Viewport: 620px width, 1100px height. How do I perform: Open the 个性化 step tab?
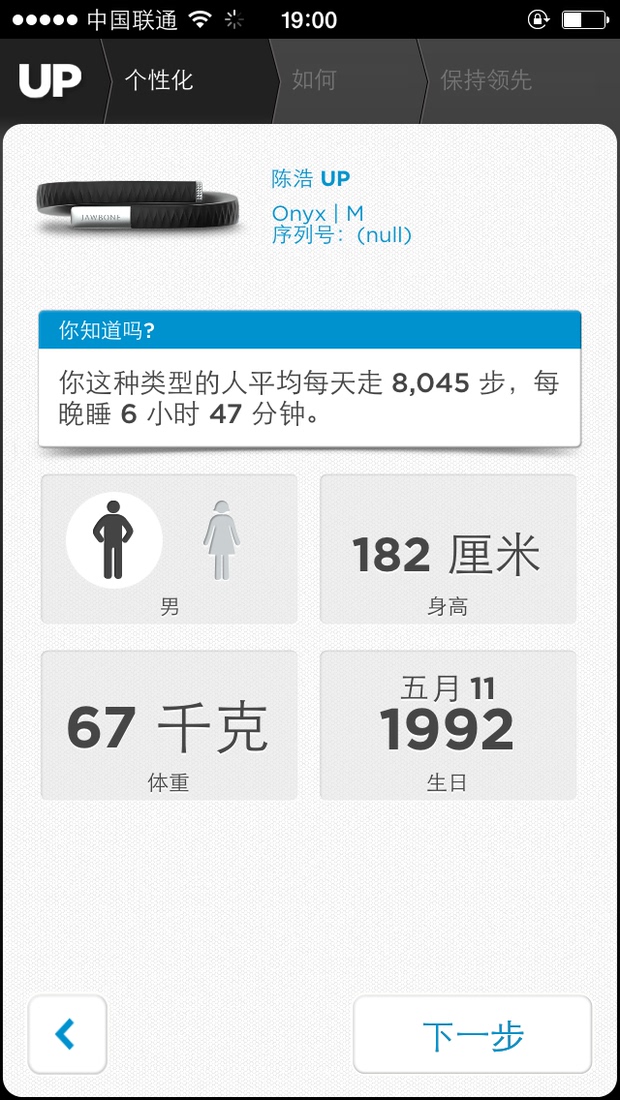tap(159, 80)
